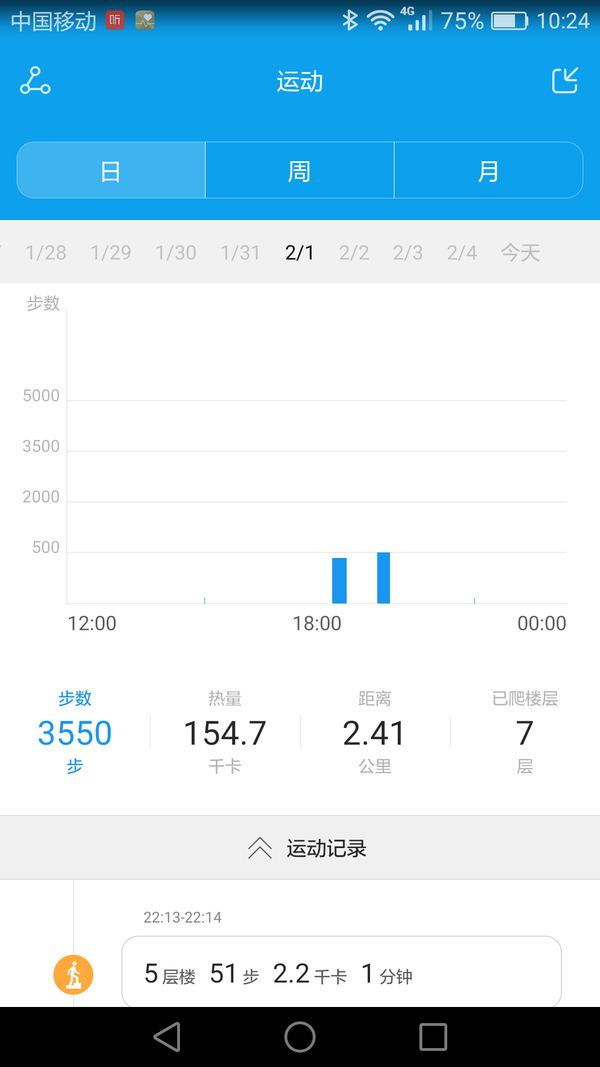Image resolution: width=600 pixels, height=1067 pixels.
Task: Show the 热量 154.7 千卡 metric
Action: (x=224, y=732)
